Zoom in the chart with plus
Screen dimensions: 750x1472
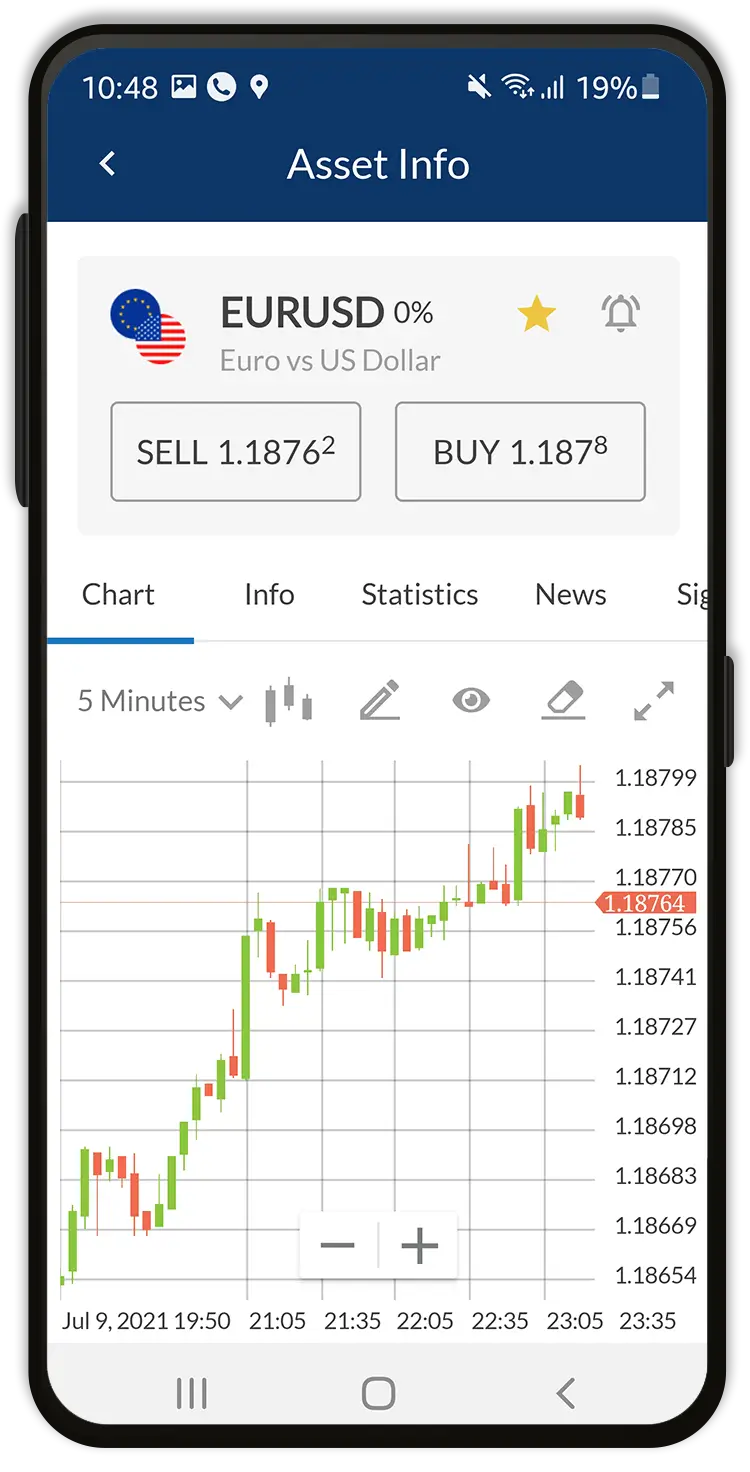pyautogui.click(x=419, y=1245)
